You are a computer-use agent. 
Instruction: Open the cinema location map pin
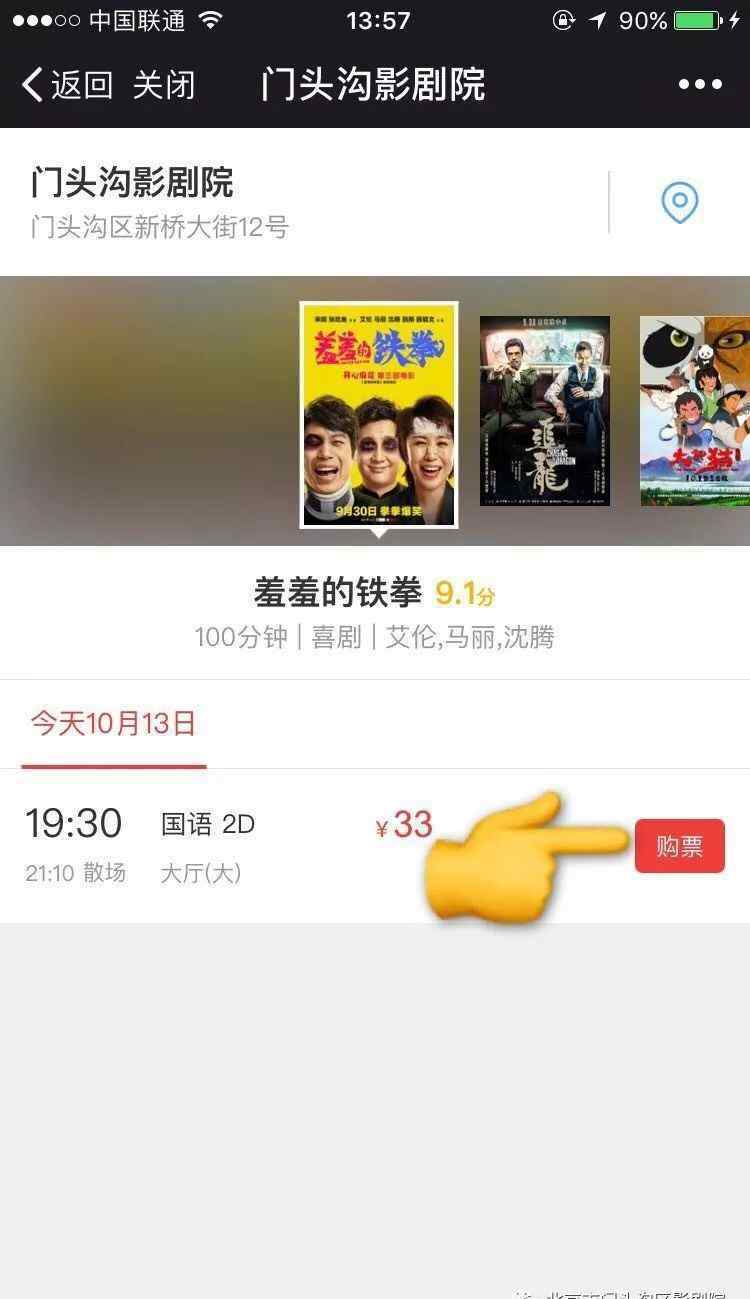(680, 202)
